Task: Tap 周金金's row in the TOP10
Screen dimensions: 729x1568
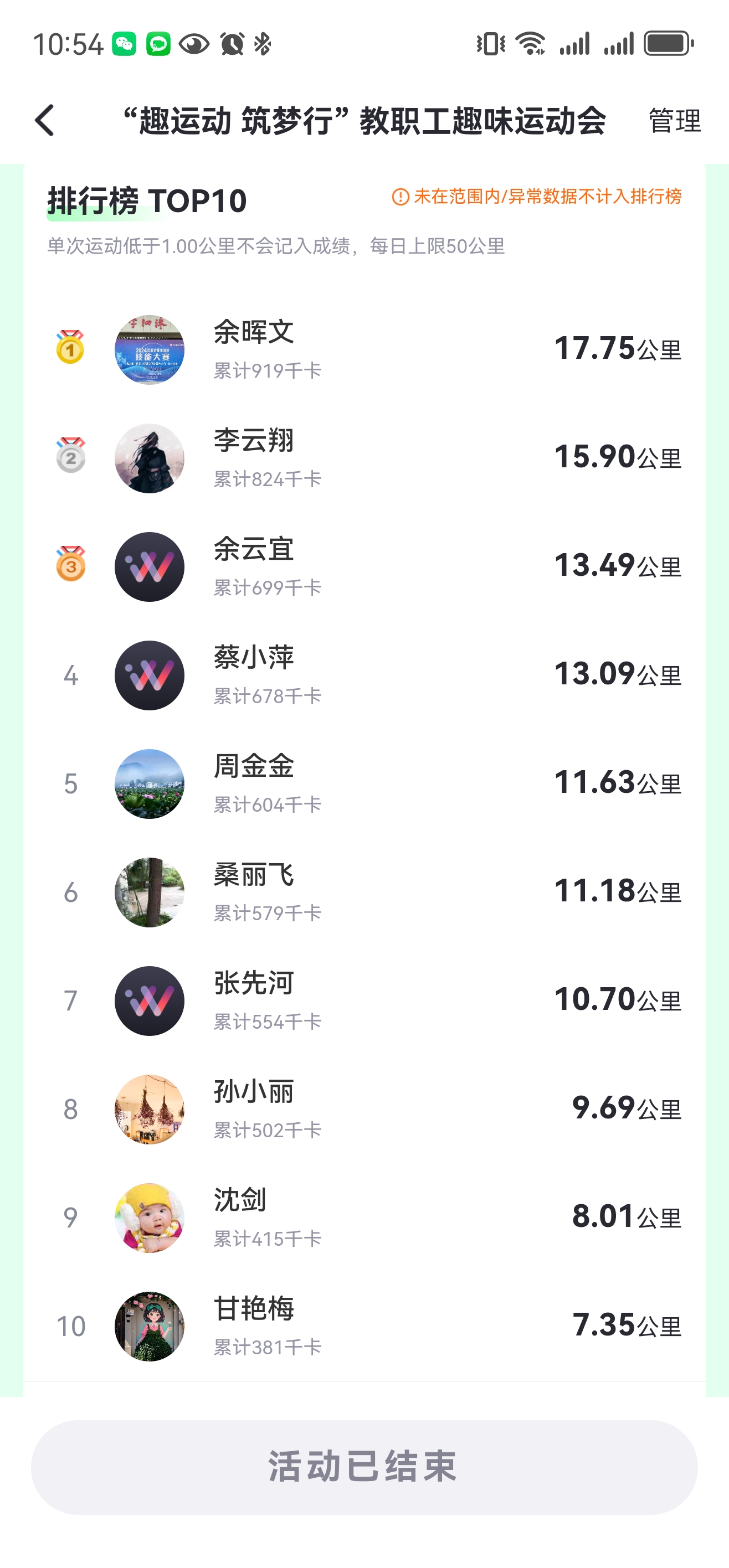Action: [363, 784]
